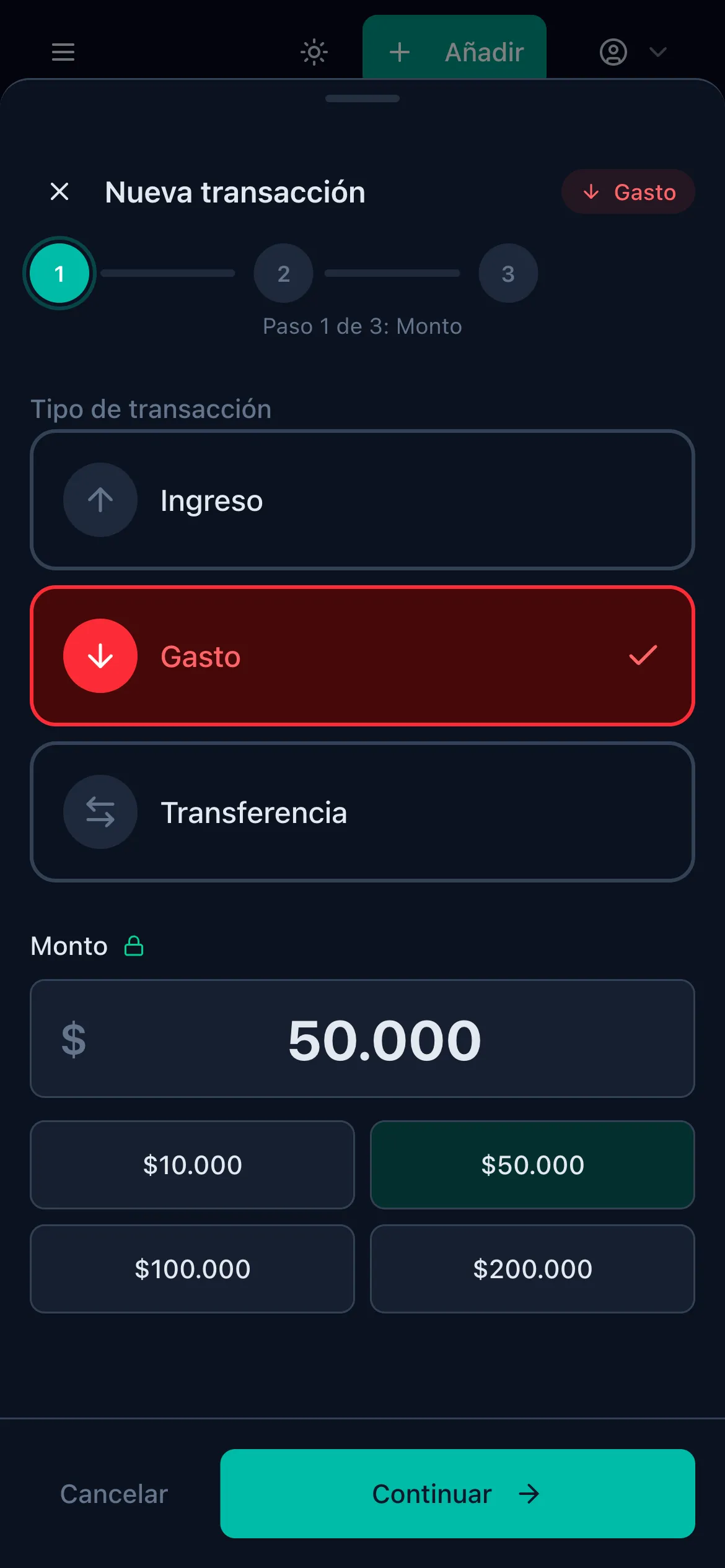Click Cancelar to dismiss the form
The width and height of the screenshot is (725, 1568).
113,1494
